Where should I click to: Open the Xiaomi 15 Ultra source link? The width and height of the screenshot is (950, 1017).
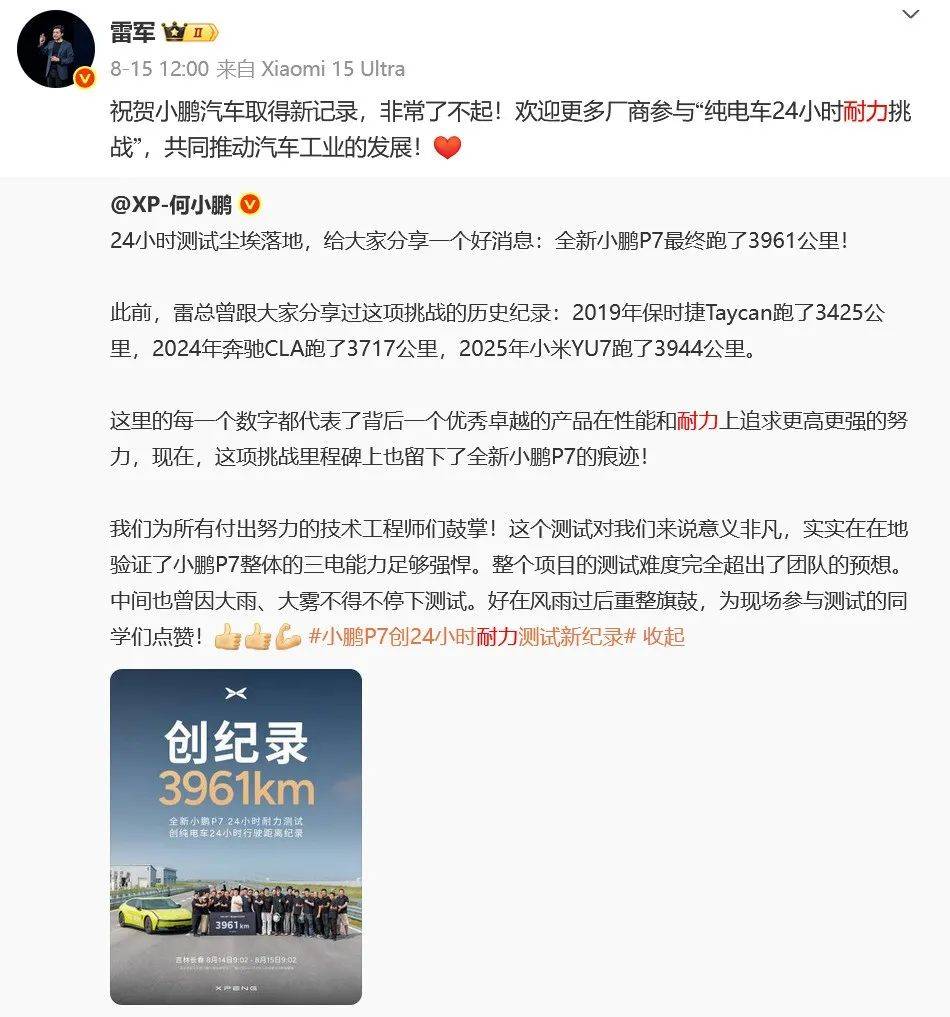pos(333,69)
